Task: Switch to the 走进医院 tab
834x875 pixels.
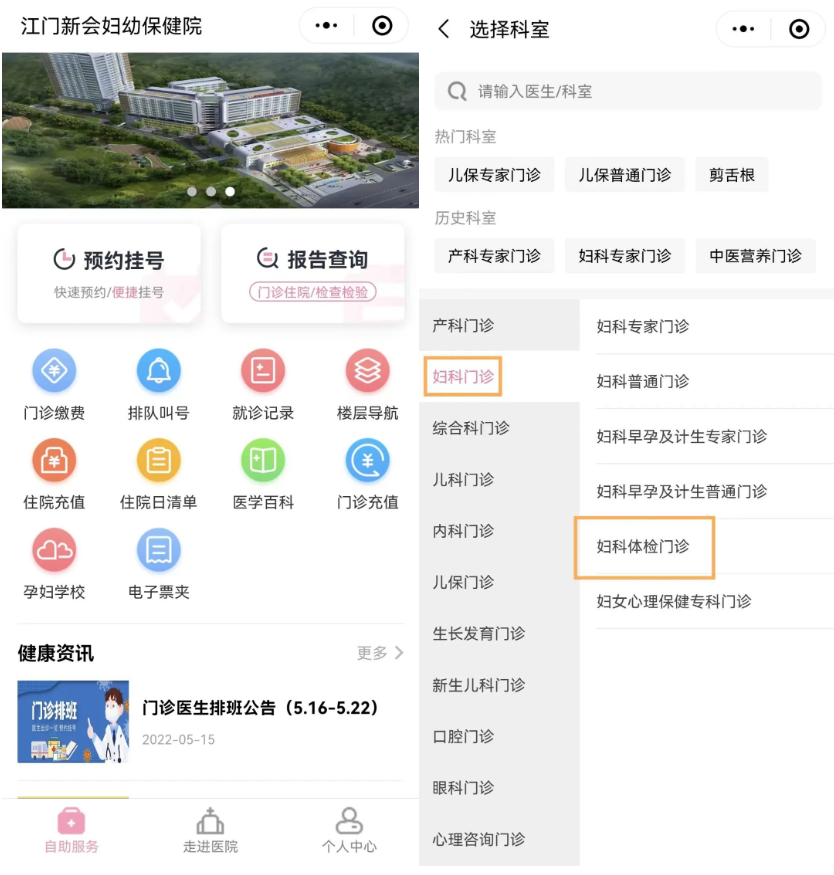Action: 210,831
